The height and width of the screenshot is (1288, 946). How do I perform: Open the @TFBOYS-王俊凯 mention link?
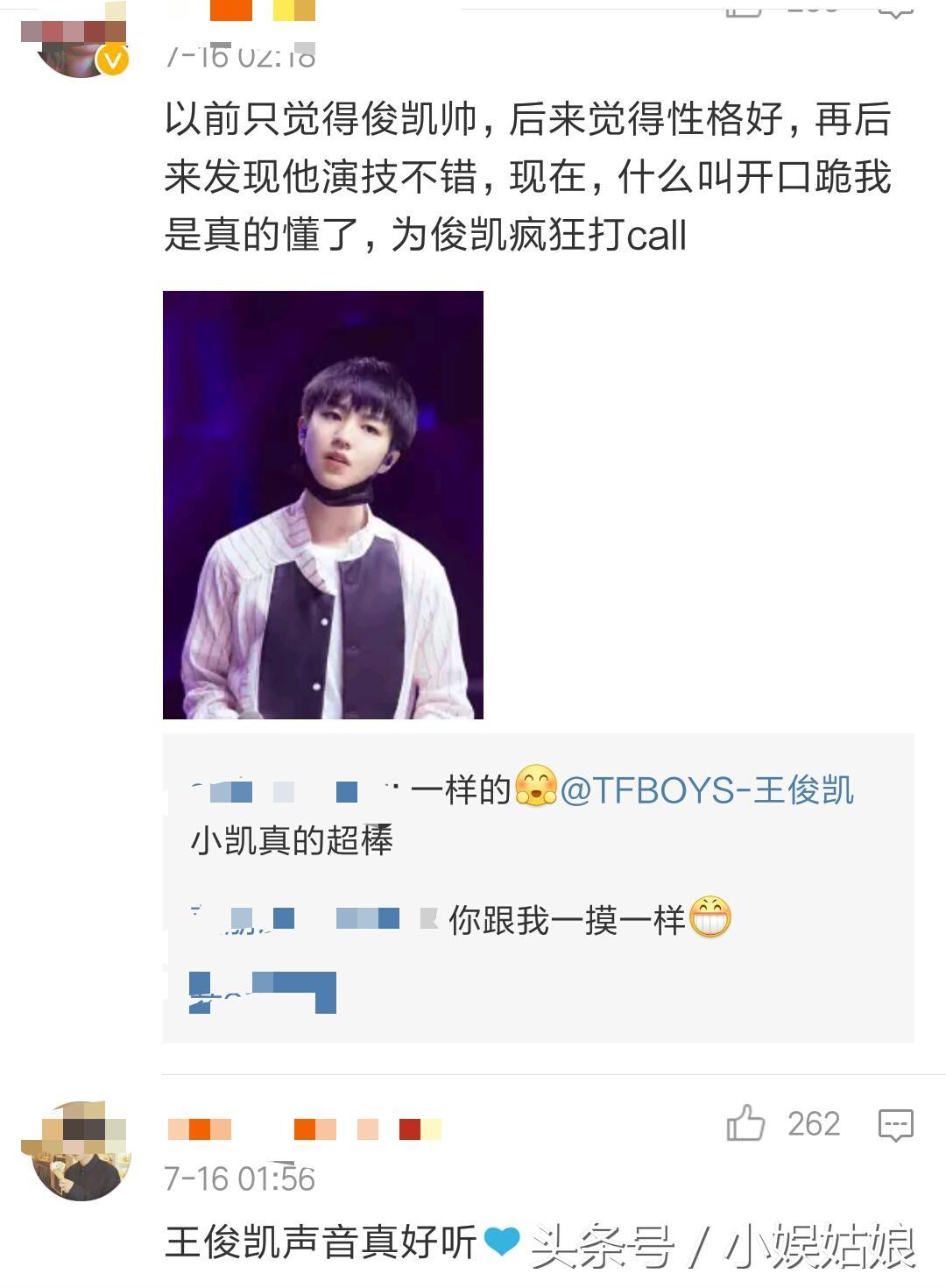(706, 789)
